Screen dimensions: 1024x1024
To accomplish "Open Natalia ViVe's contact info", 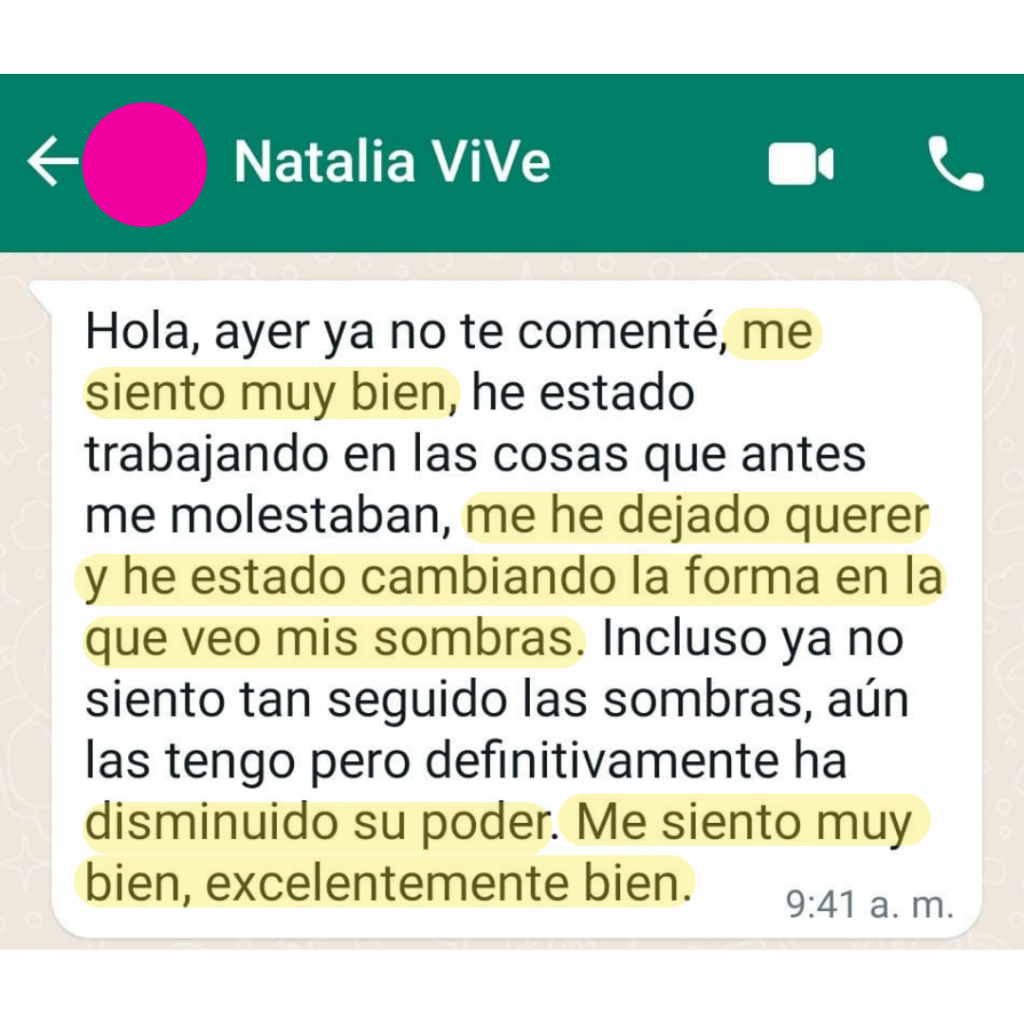I will point(392,163).
